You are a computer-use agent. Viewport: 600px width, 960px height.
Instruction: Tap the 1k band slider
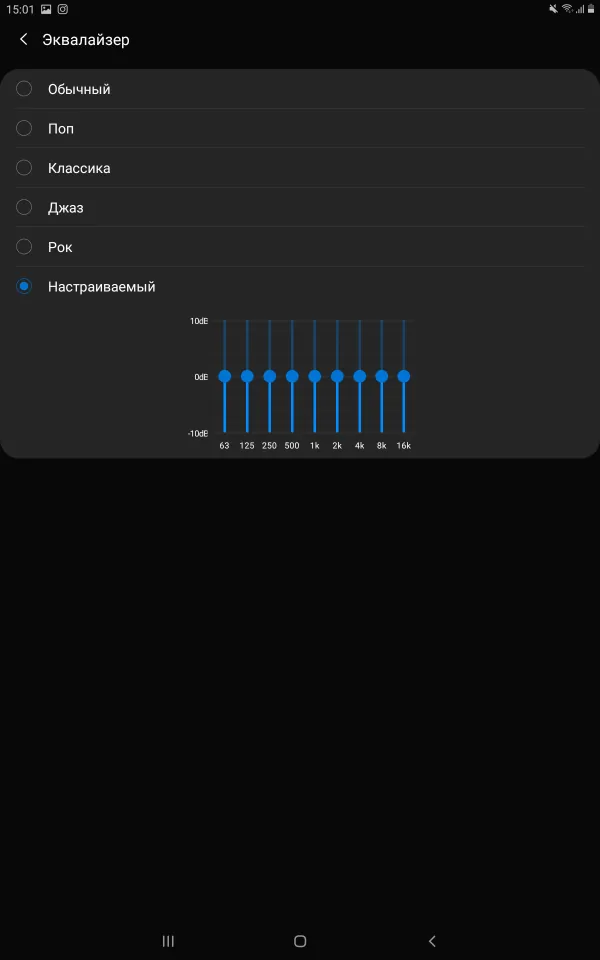point(315,376)
